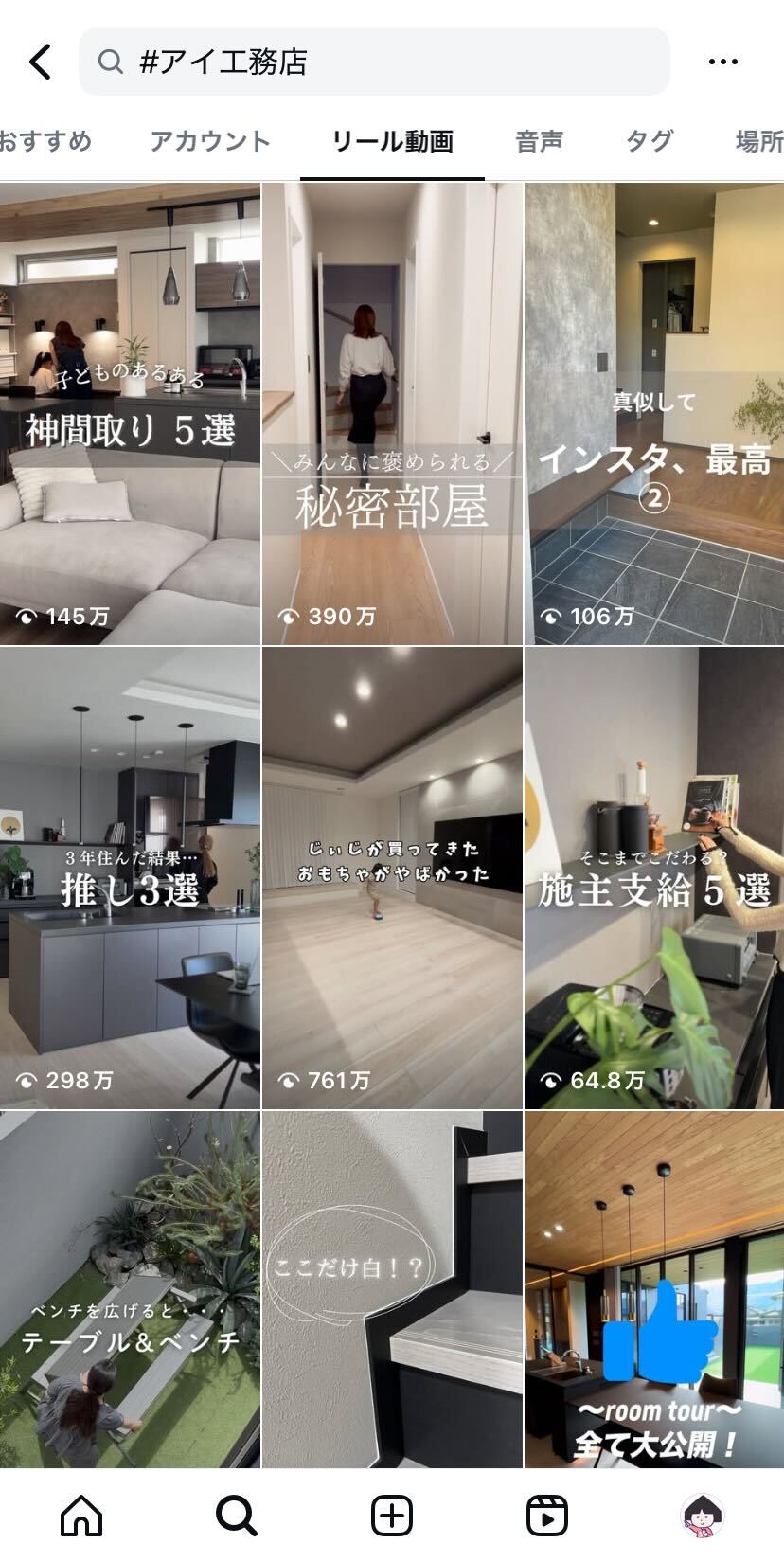Viewport: 784px width, 1562px height.
Task: Open the 推し3選 reel
Action: (x=130, y=878)
